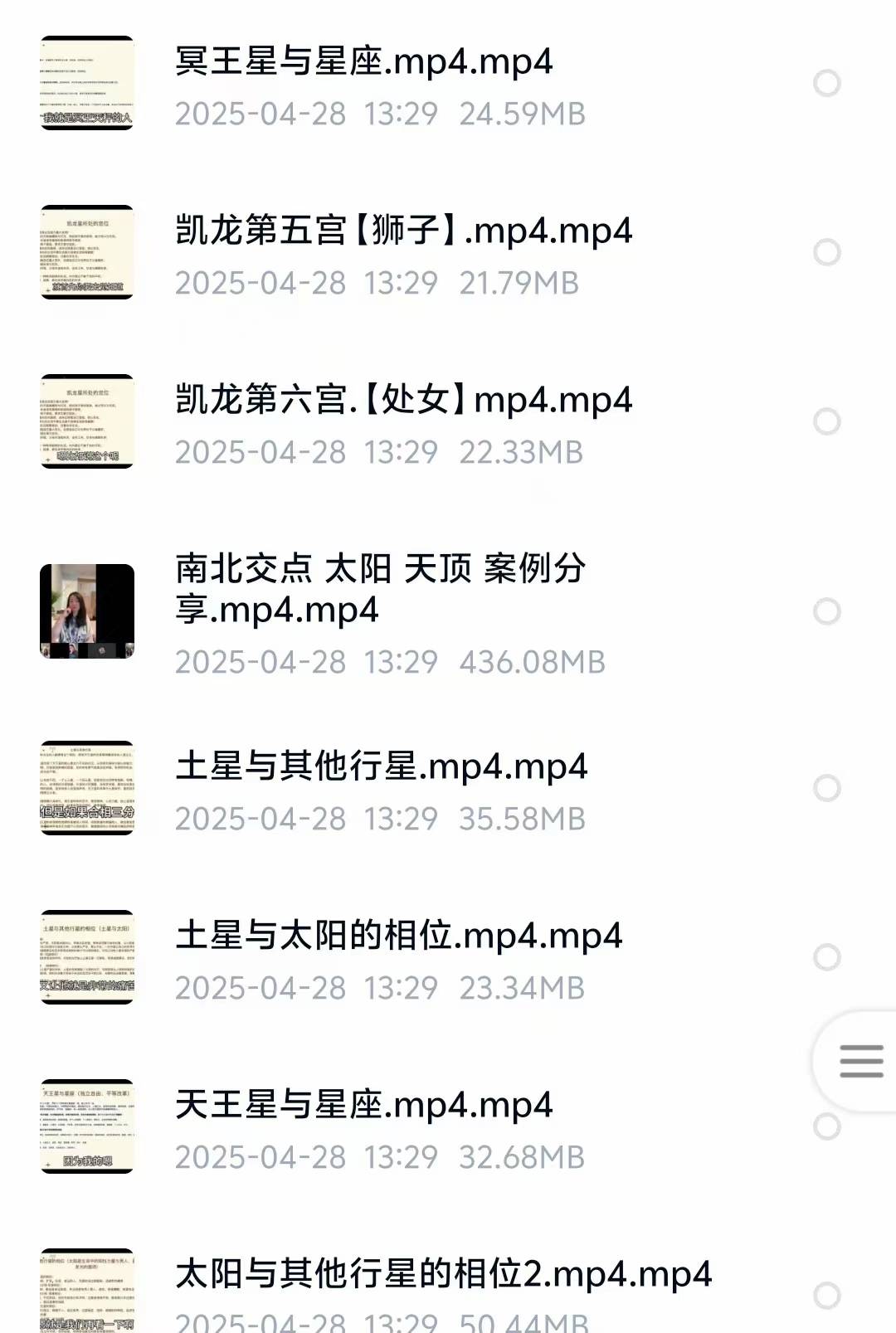Screen dimensions: 896x1333
Task: Tick the circle for 太阳与其他行星的相位2.mp4
Action: (826, 1296)
